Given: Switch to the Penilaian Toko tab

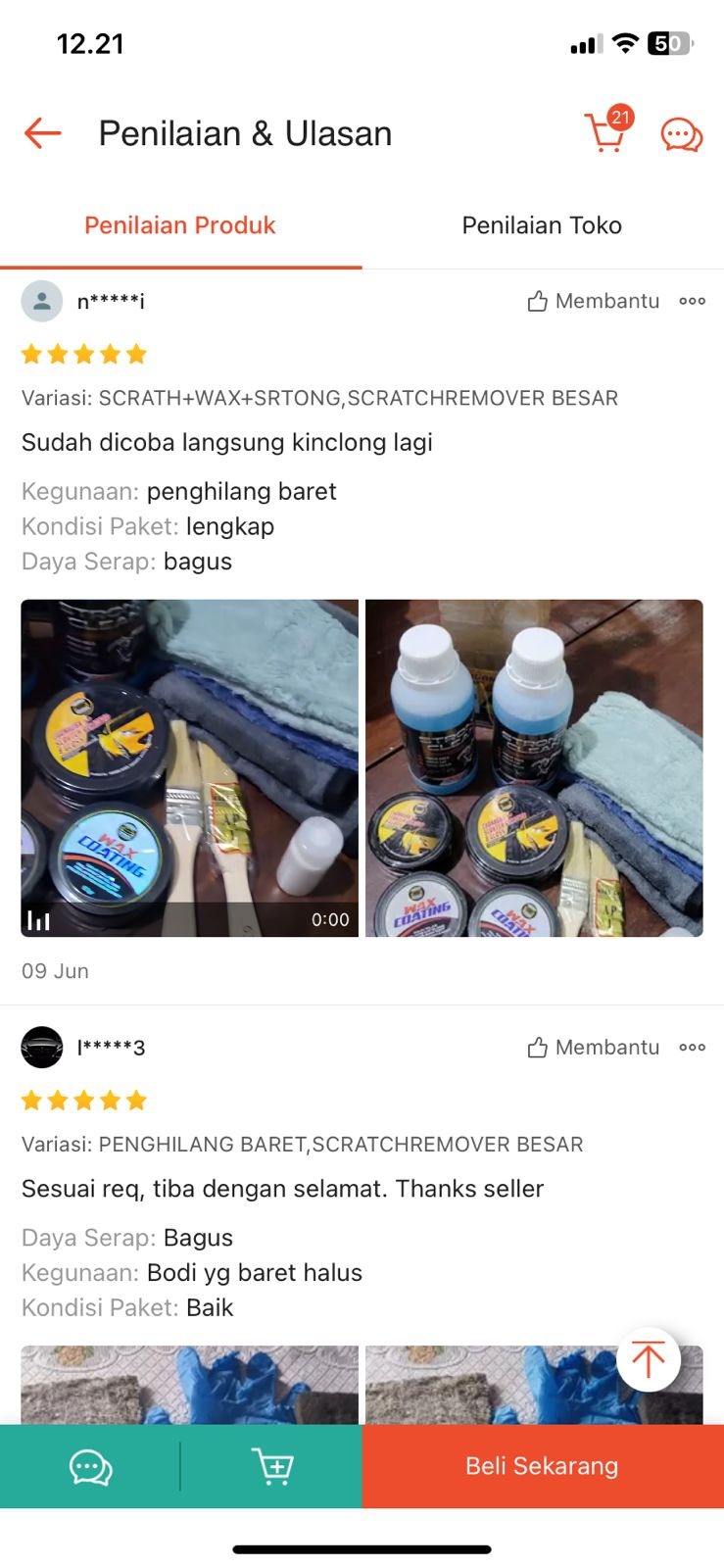Looking at the screenshot, I should 542,225.
